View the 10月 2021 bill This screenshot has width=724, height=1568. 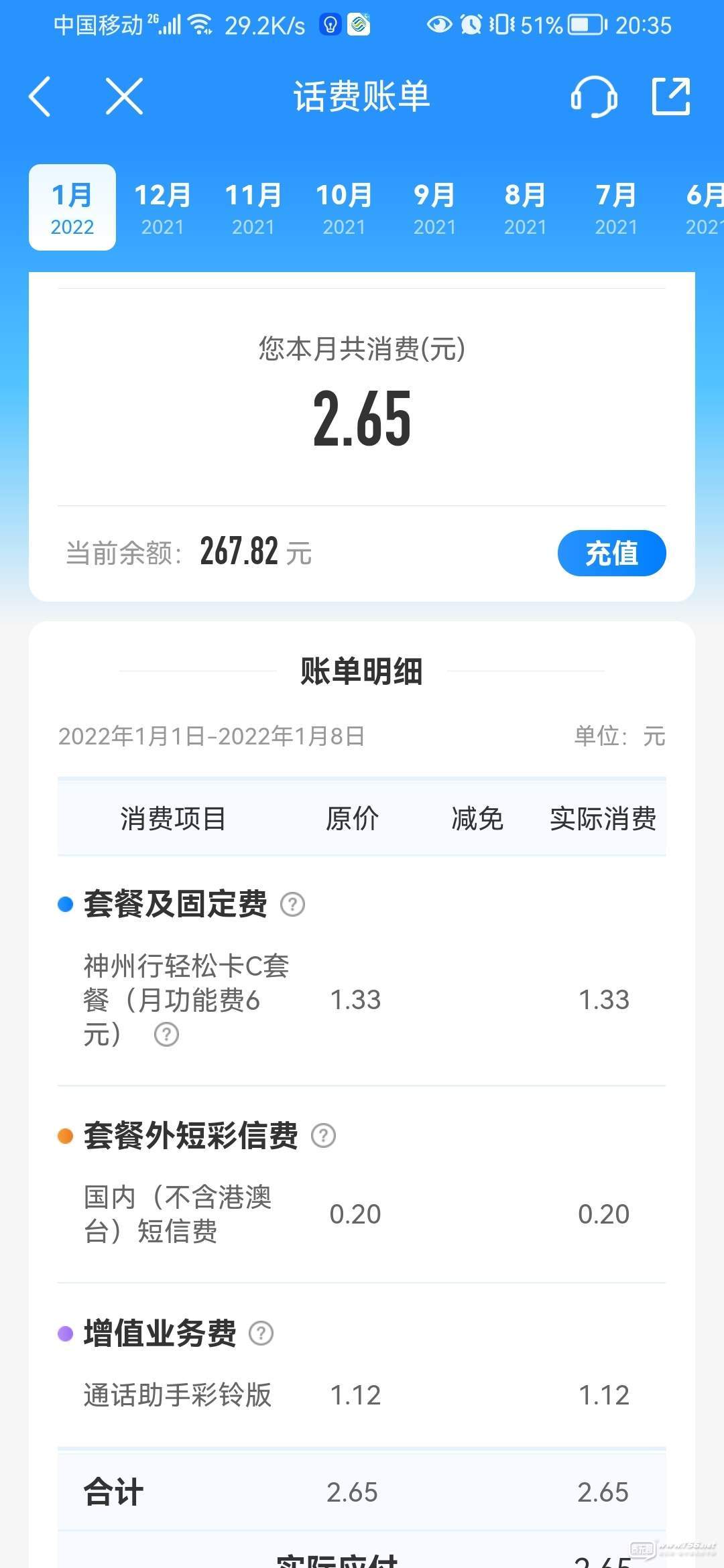click(x=344, y=208)
